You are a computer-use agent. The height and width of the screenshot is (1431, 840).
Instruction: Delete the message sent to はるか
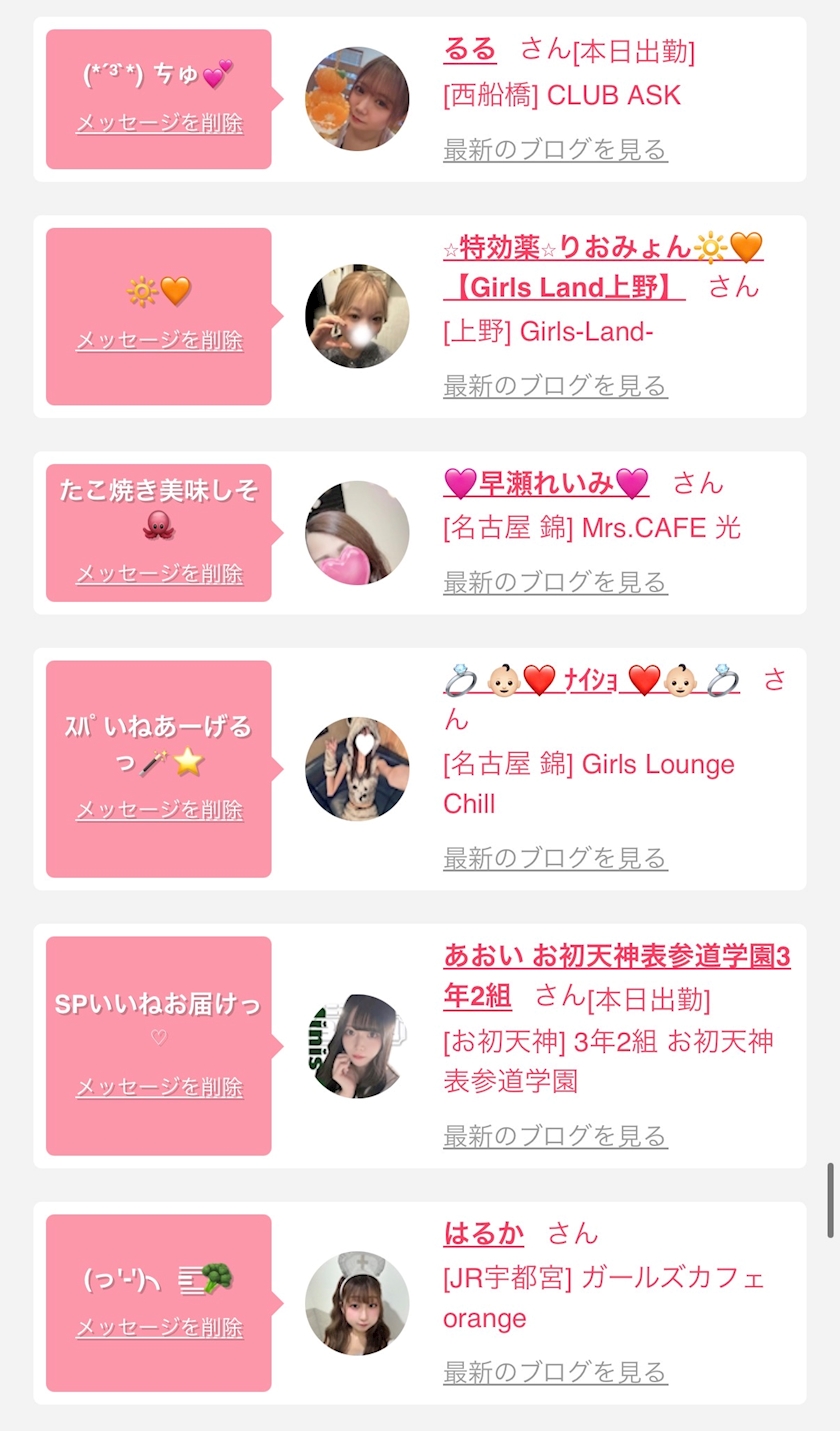pos(159,1328)
